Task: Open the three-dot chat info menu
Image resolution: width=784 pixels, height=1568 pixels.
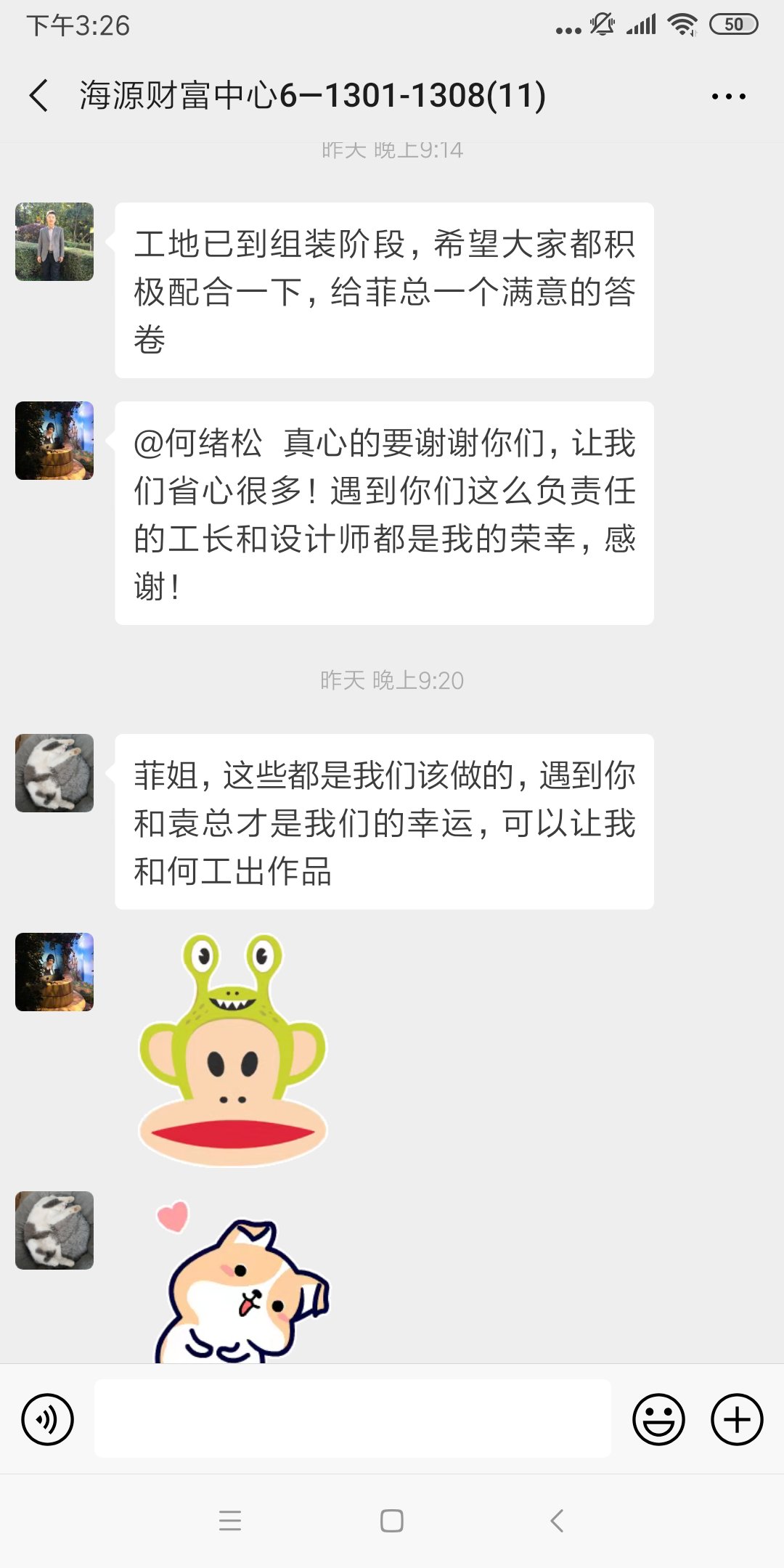Action: coord(728,96)
